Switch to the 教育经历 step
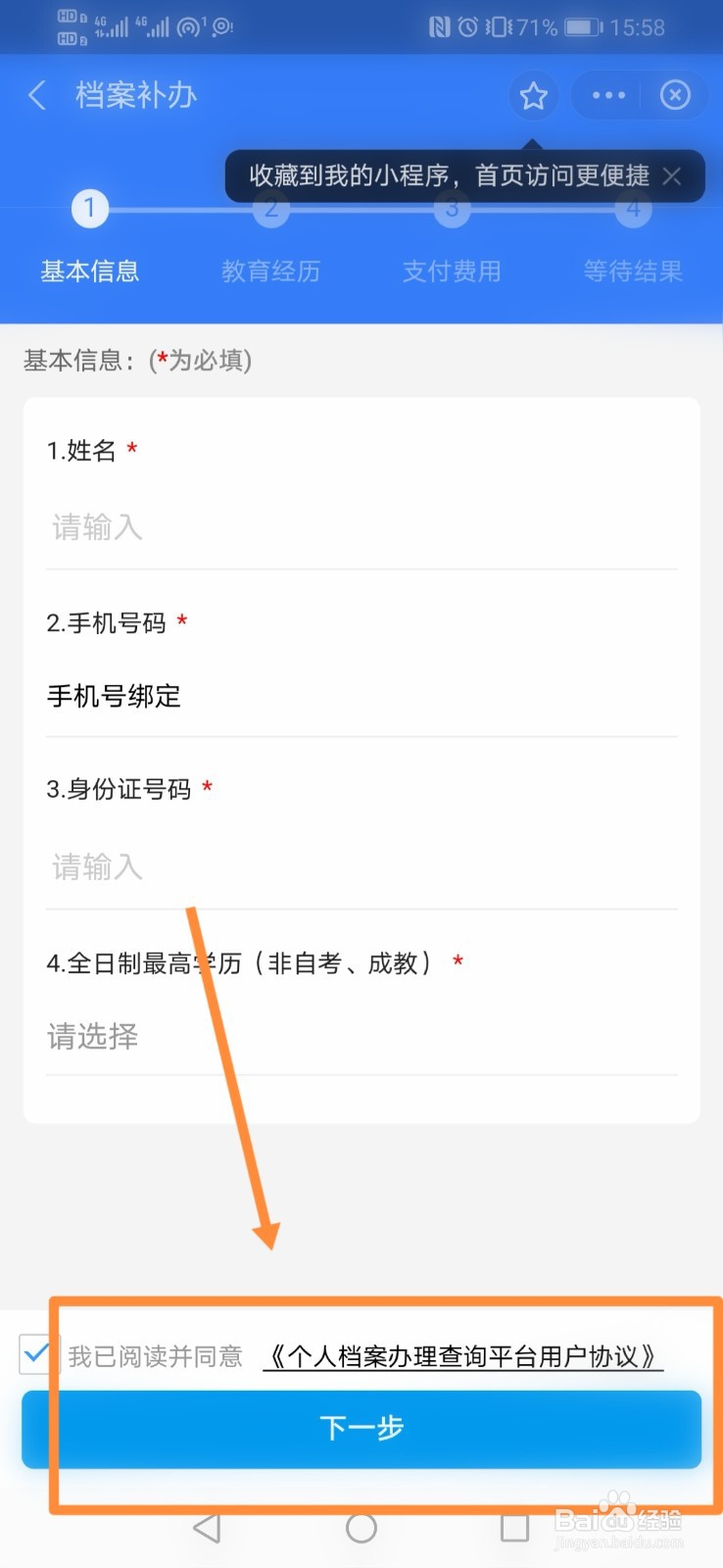The image size is (723, 1568). tap(270, 271)
